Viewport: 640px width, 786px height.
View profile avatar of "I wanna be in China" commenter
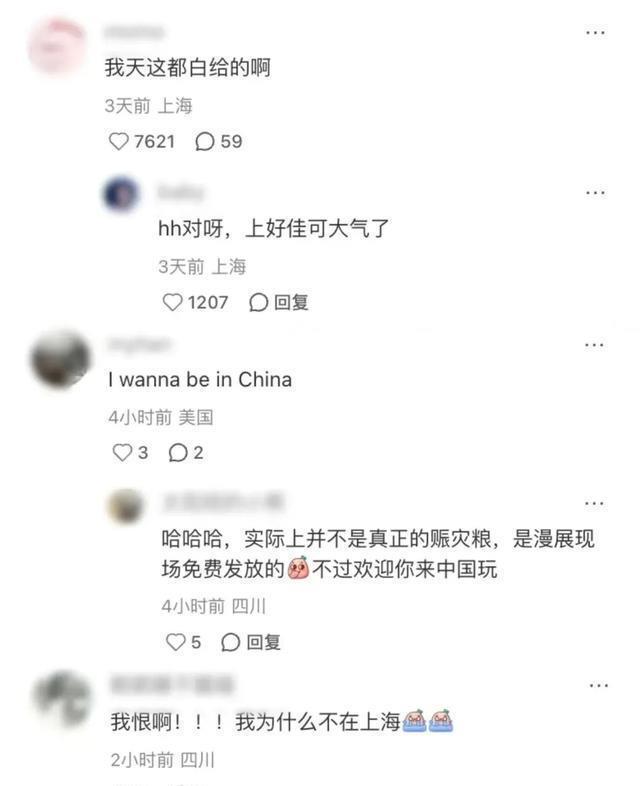[x=61, y=360]
